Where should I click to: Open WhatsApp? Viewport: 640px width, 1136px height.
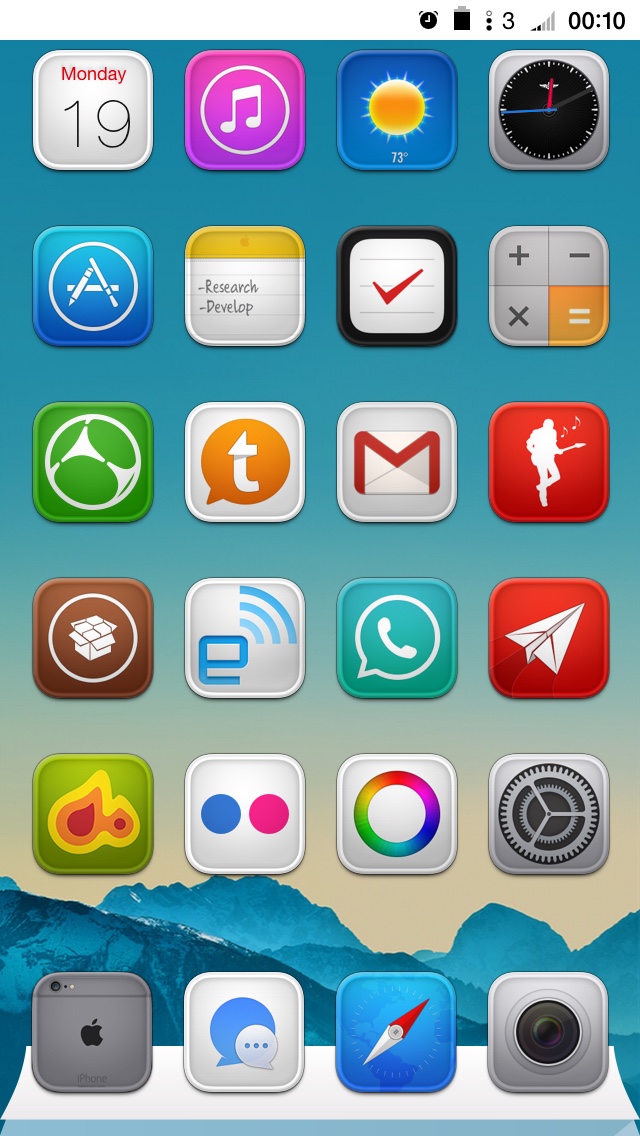pos(396,638)
